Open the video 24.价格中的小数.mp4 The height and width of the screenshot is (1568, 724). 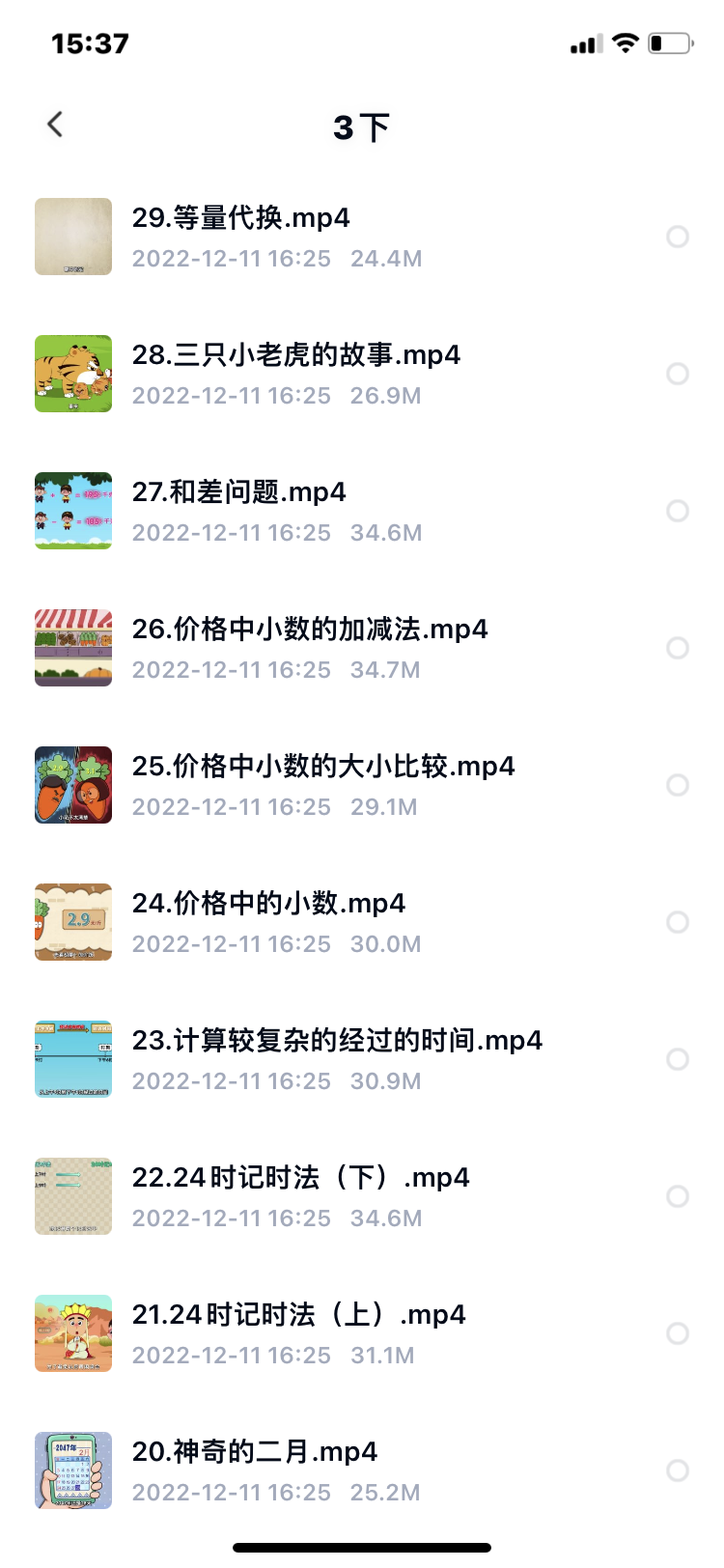coord(268,904)
